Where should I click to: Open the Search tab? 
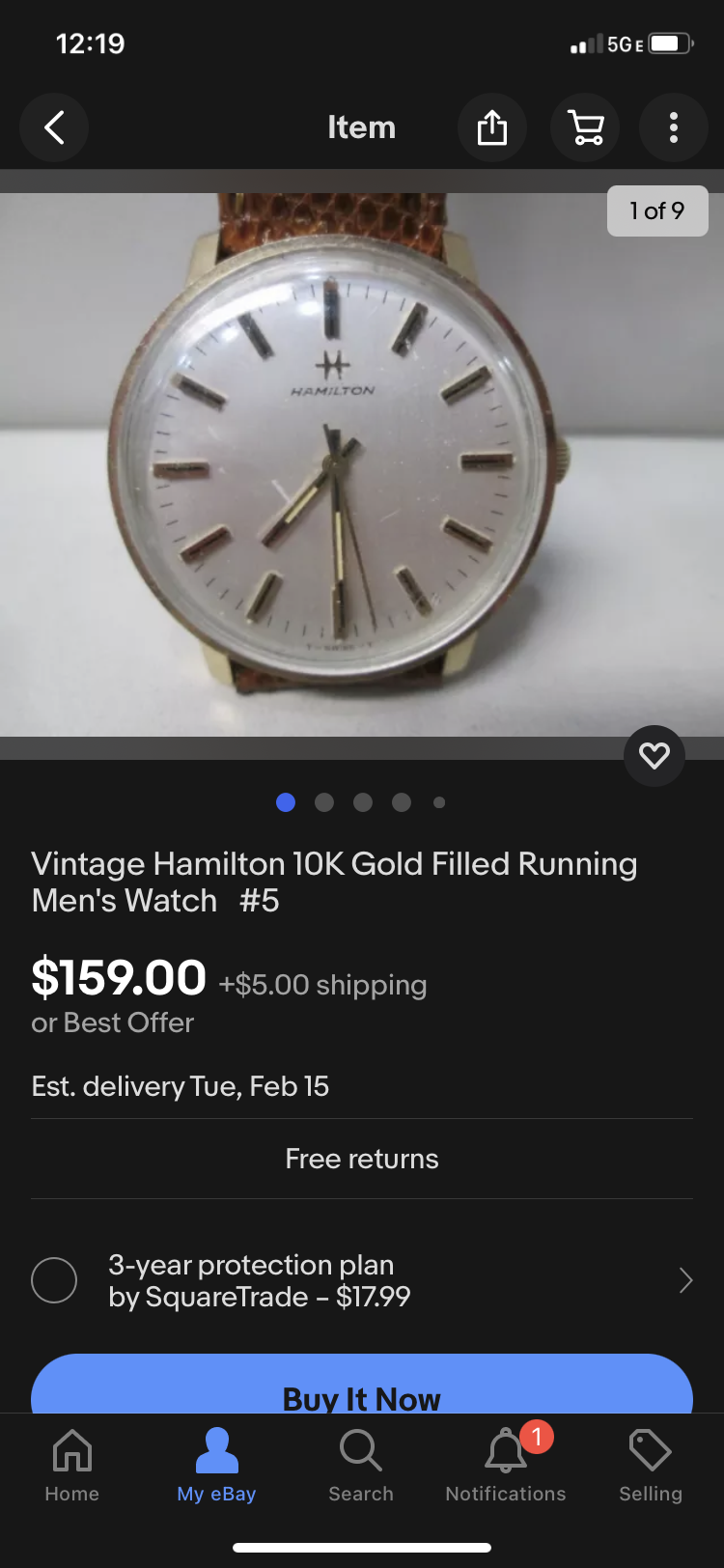pyautogui.click(x=361, y=1465)
